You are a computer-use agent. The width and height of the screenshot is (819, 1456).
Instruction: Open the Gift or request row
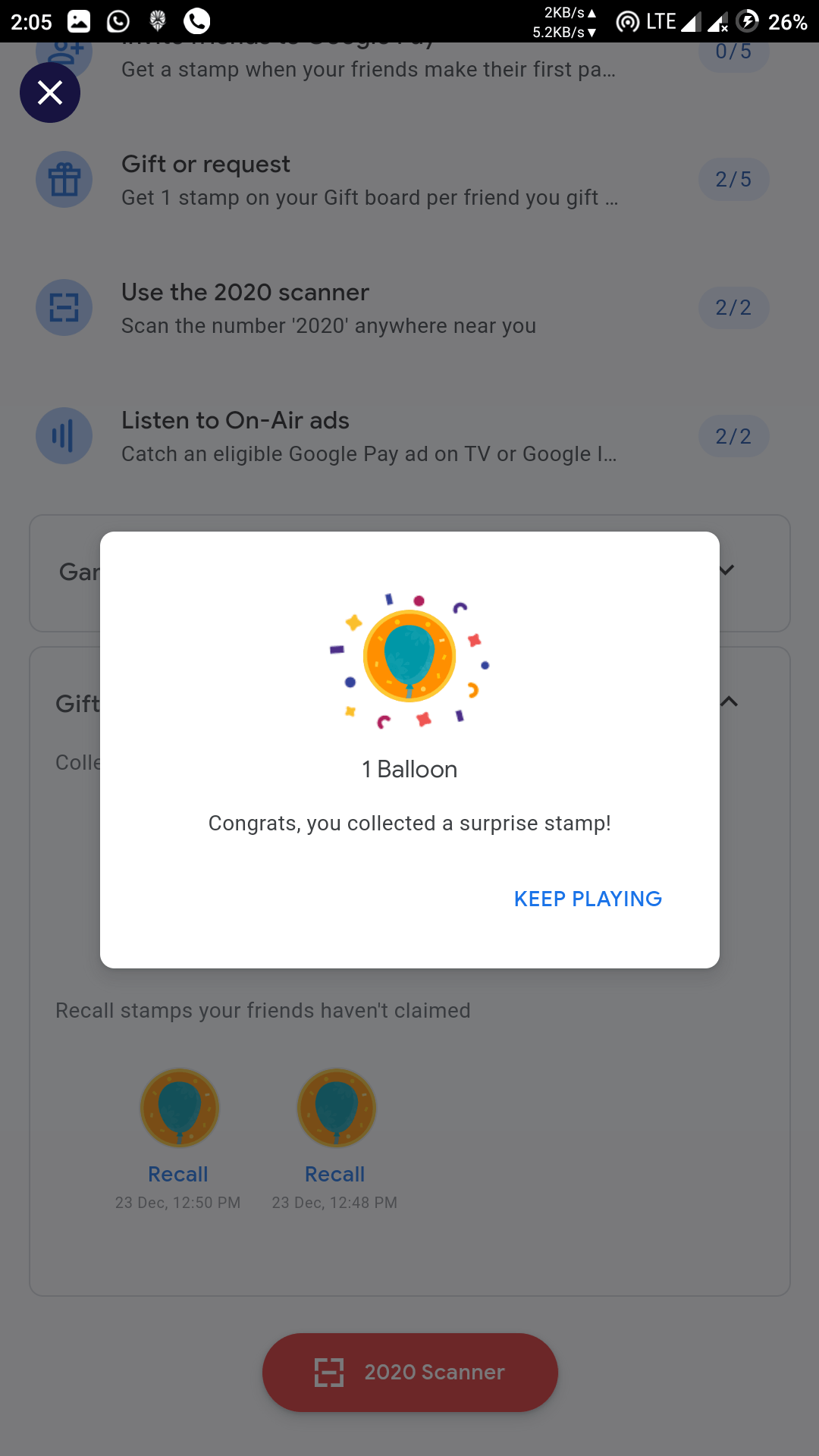(409, 180)
